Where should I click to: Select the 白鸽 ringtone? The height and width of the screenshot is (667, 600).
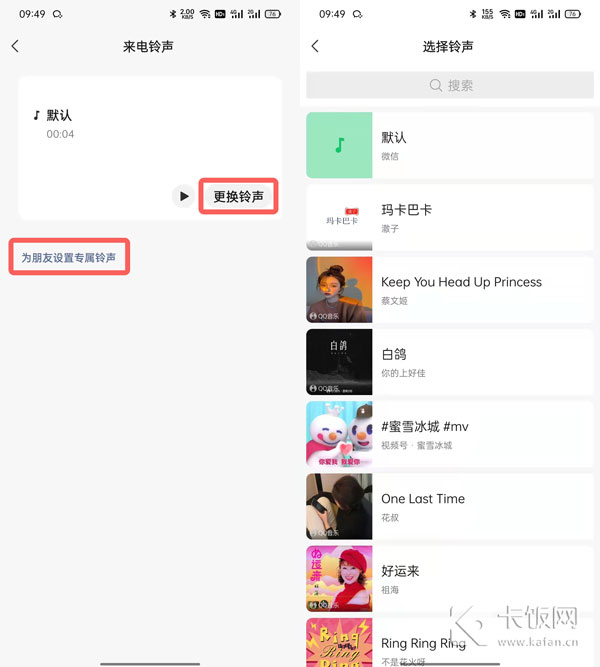[x=450, y=362]
